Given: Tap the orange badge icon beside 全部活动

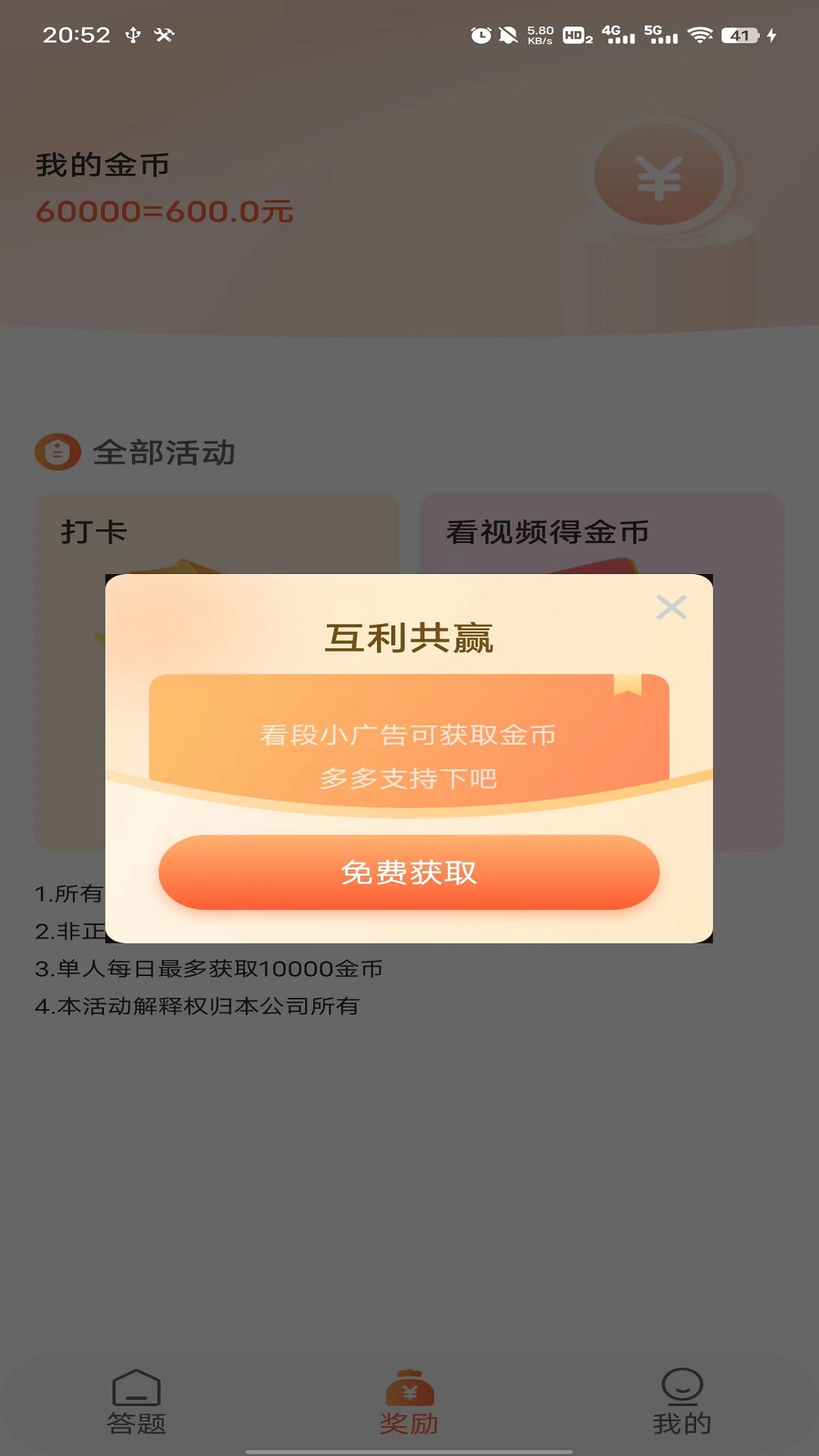Looking at the screenshot, I should click(x=56, y=453).
